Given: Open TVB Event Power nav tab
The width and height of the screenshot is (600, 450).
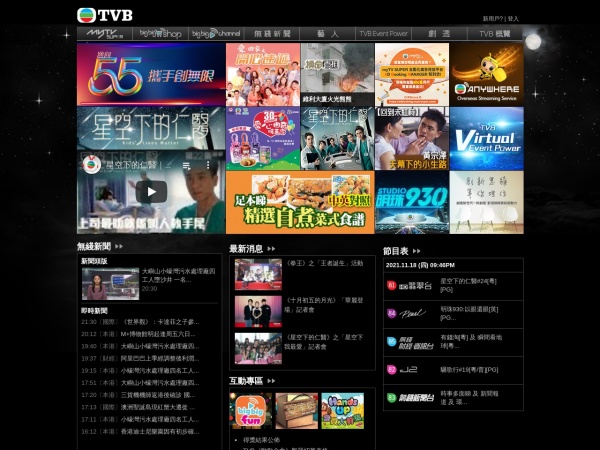Looking at the screenshot, I should coord(384,33).
